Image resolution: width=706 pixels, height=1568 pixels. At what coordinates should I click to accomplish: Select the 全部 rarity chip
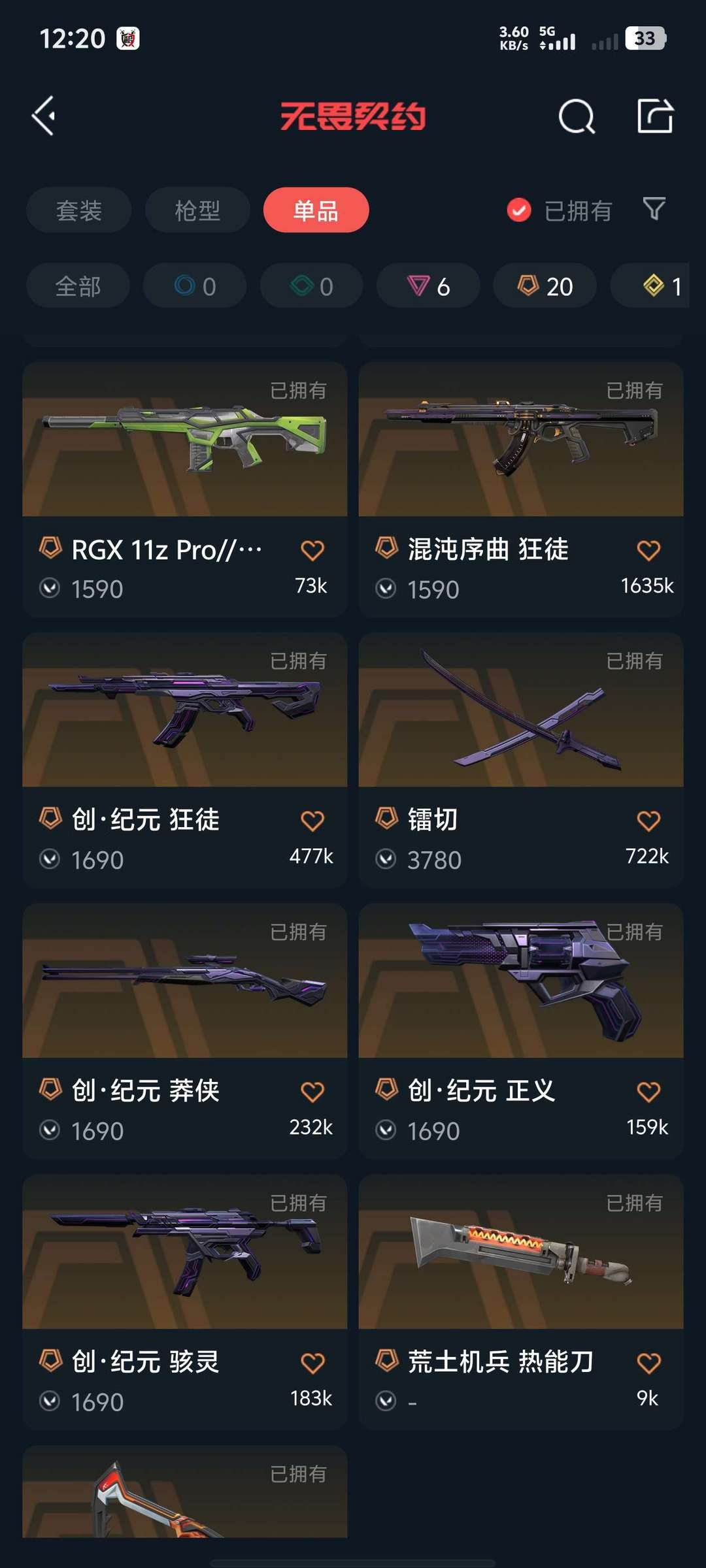[x=78, y=286]
